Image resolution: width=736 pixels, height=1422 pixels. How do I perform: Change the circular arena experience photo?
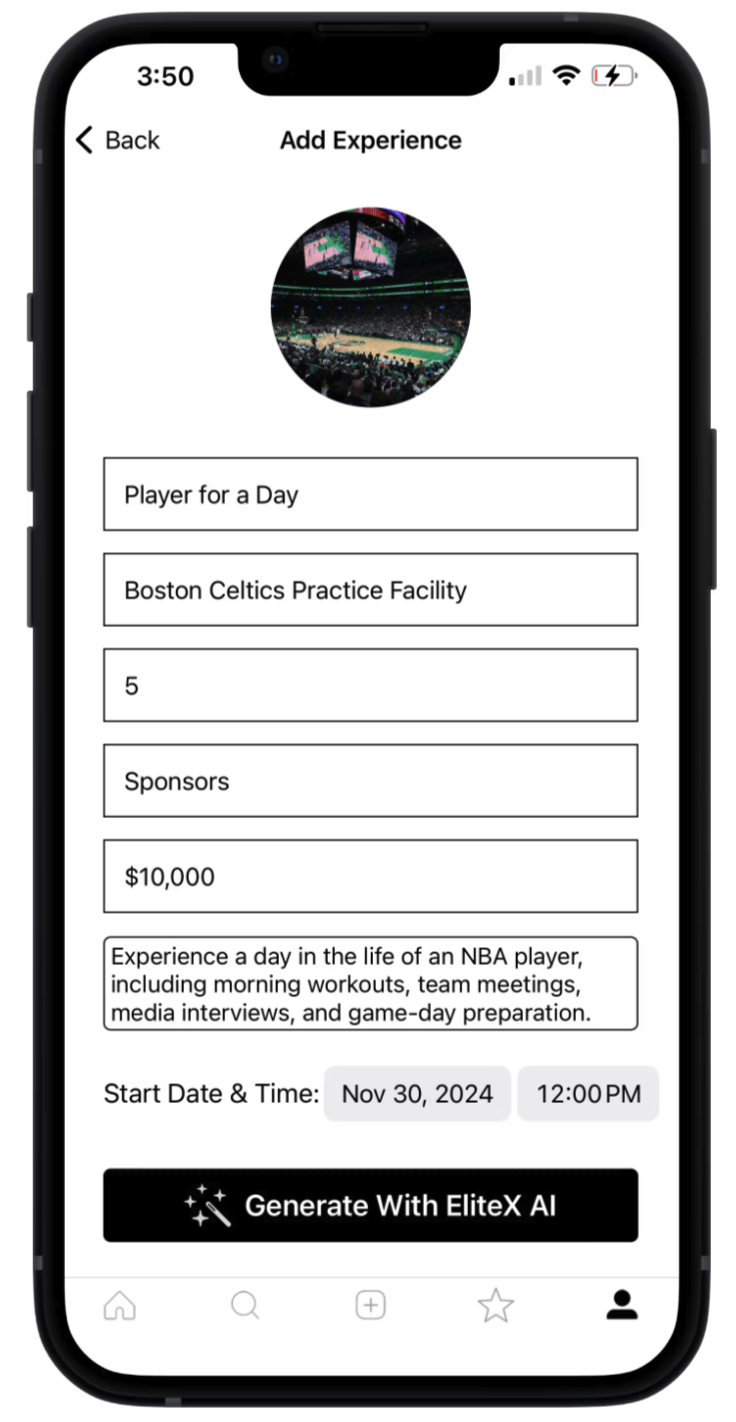click(x=370, y=307)
